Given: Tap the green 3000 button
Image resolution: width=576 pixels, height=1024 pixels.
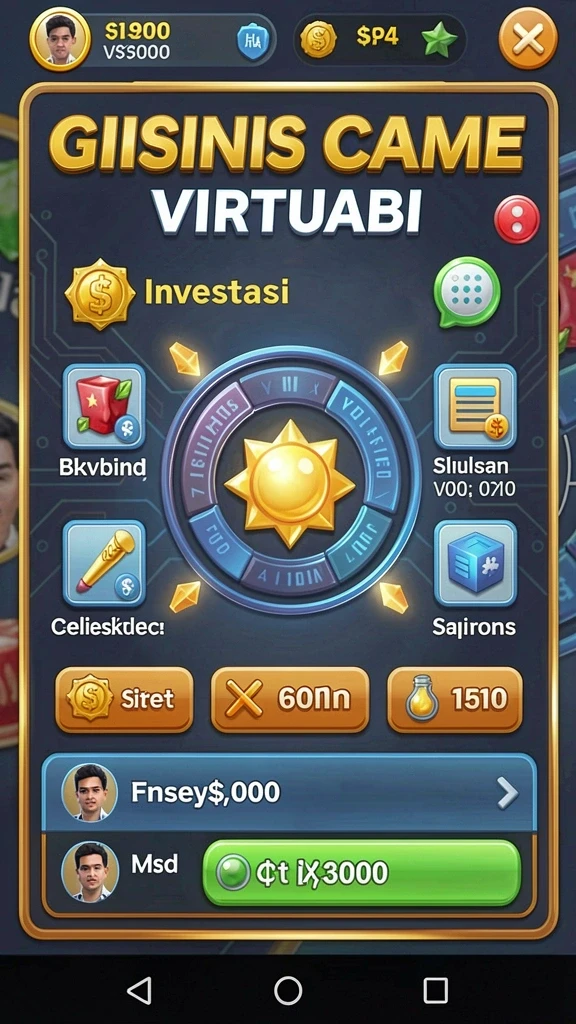Looking at the screenshot, I should [x=362, y=872].
